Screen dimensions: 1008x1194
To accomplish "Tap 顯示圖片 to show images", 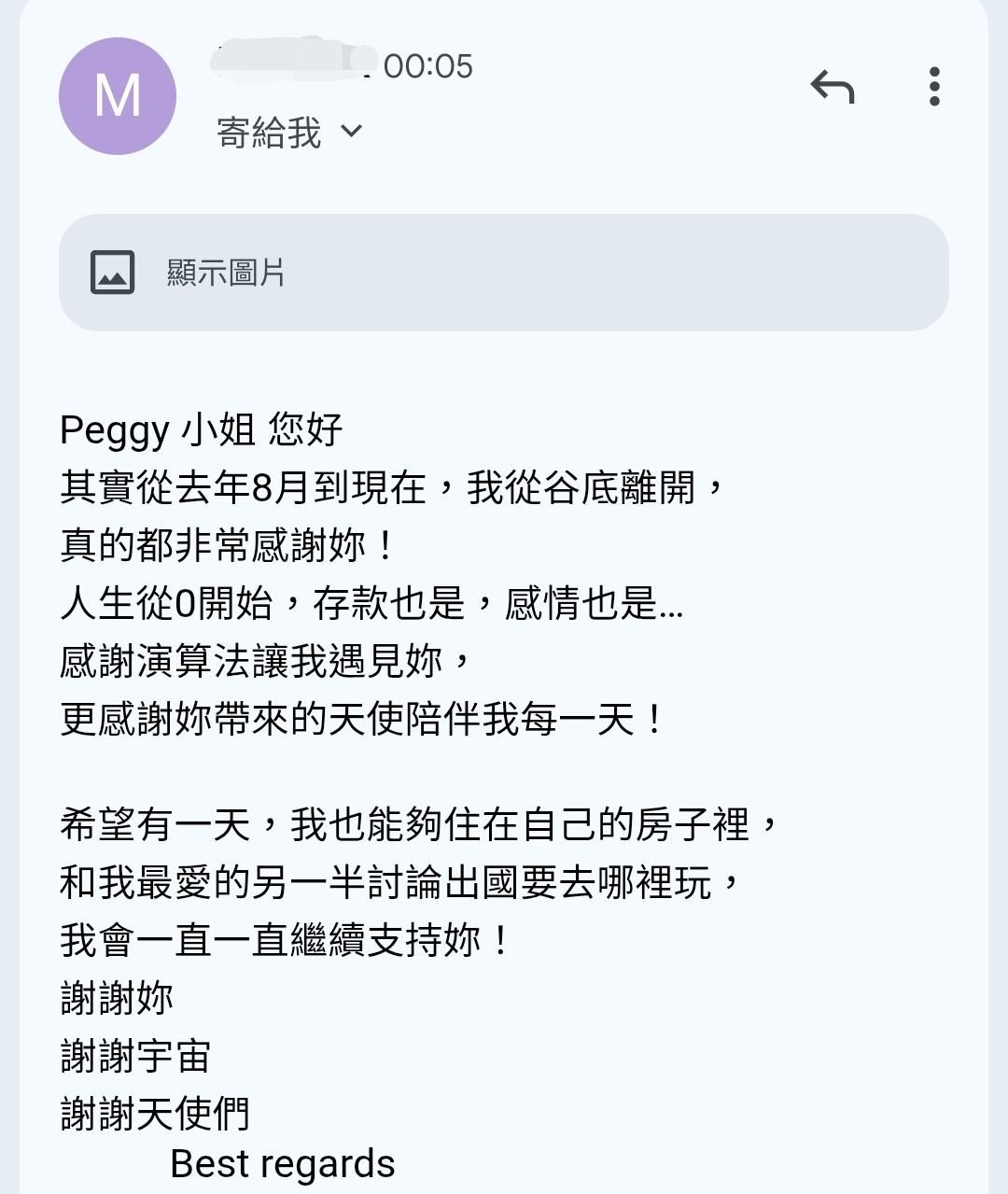I will [x=504, y=273].
